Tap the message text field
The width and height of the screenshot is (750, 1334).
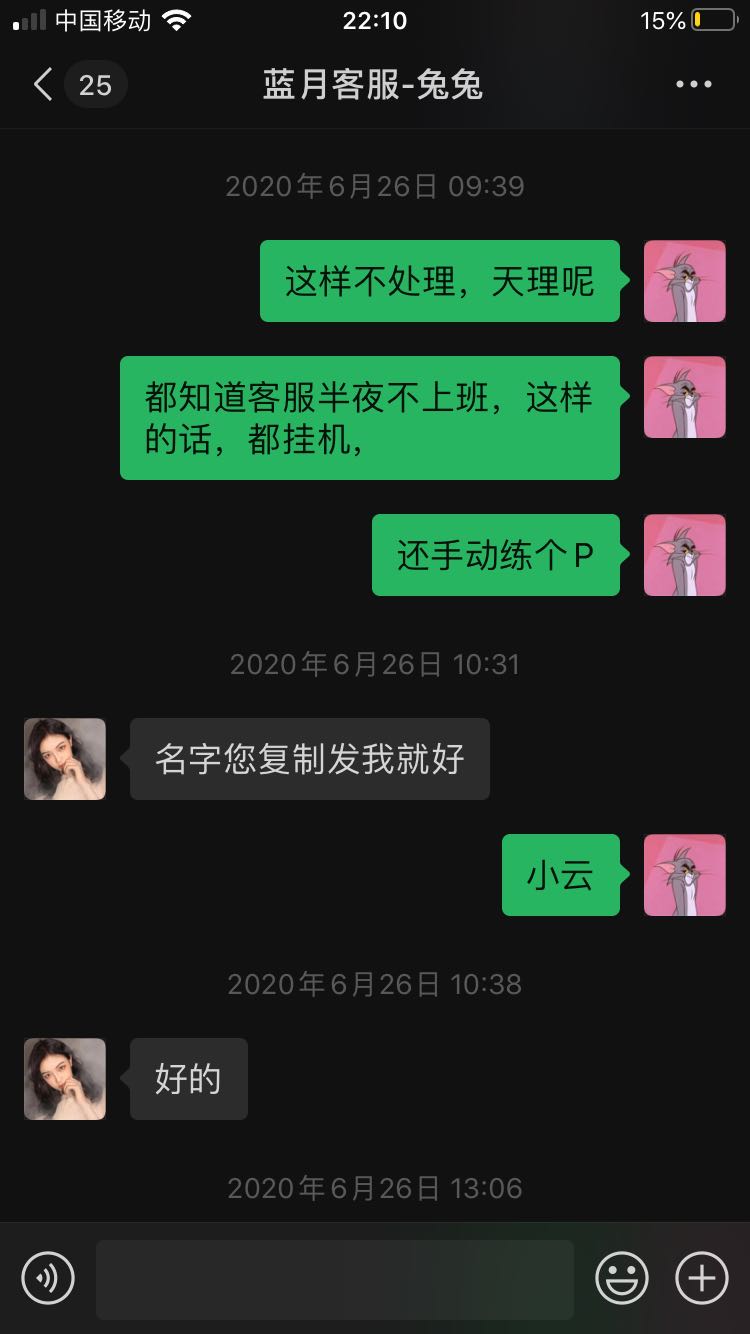(x=334, y=1279)
